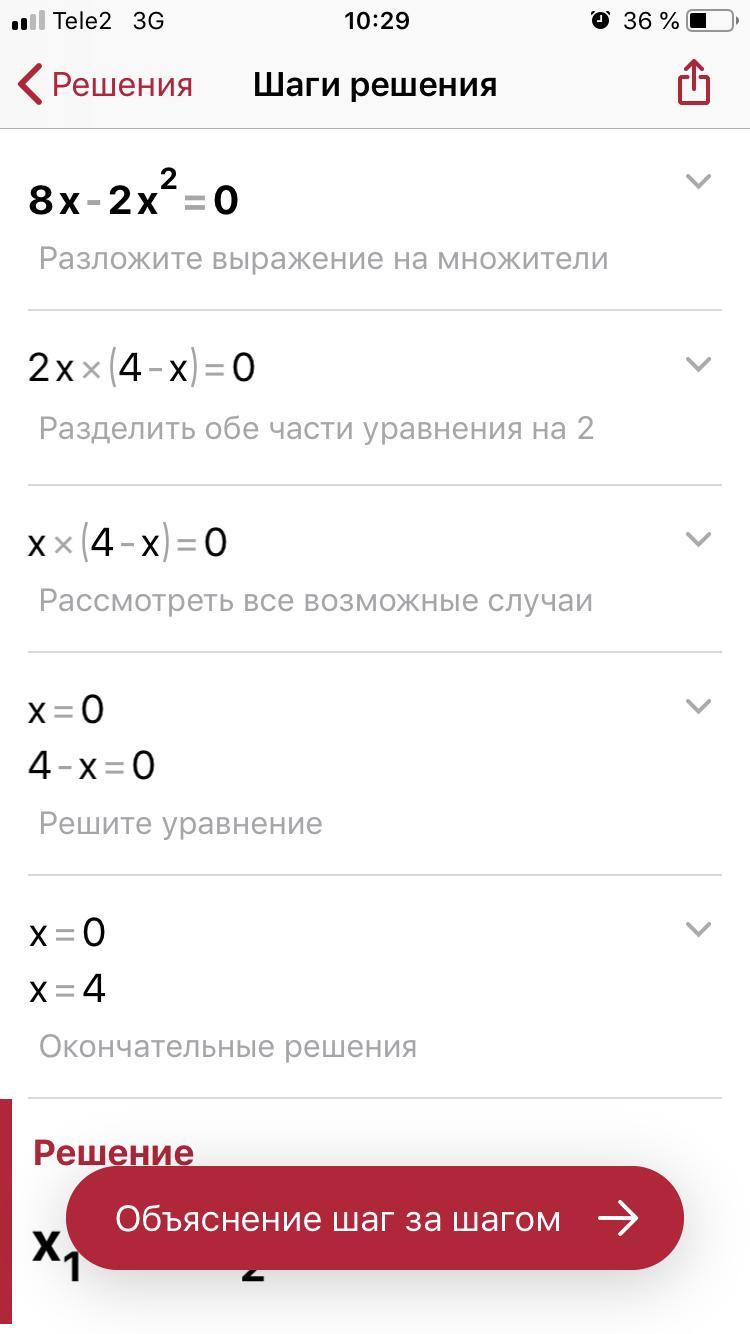The image size is (750, 1334).
Task: Expand the step with 4-x=0
Action: click(x=697, y=706)
